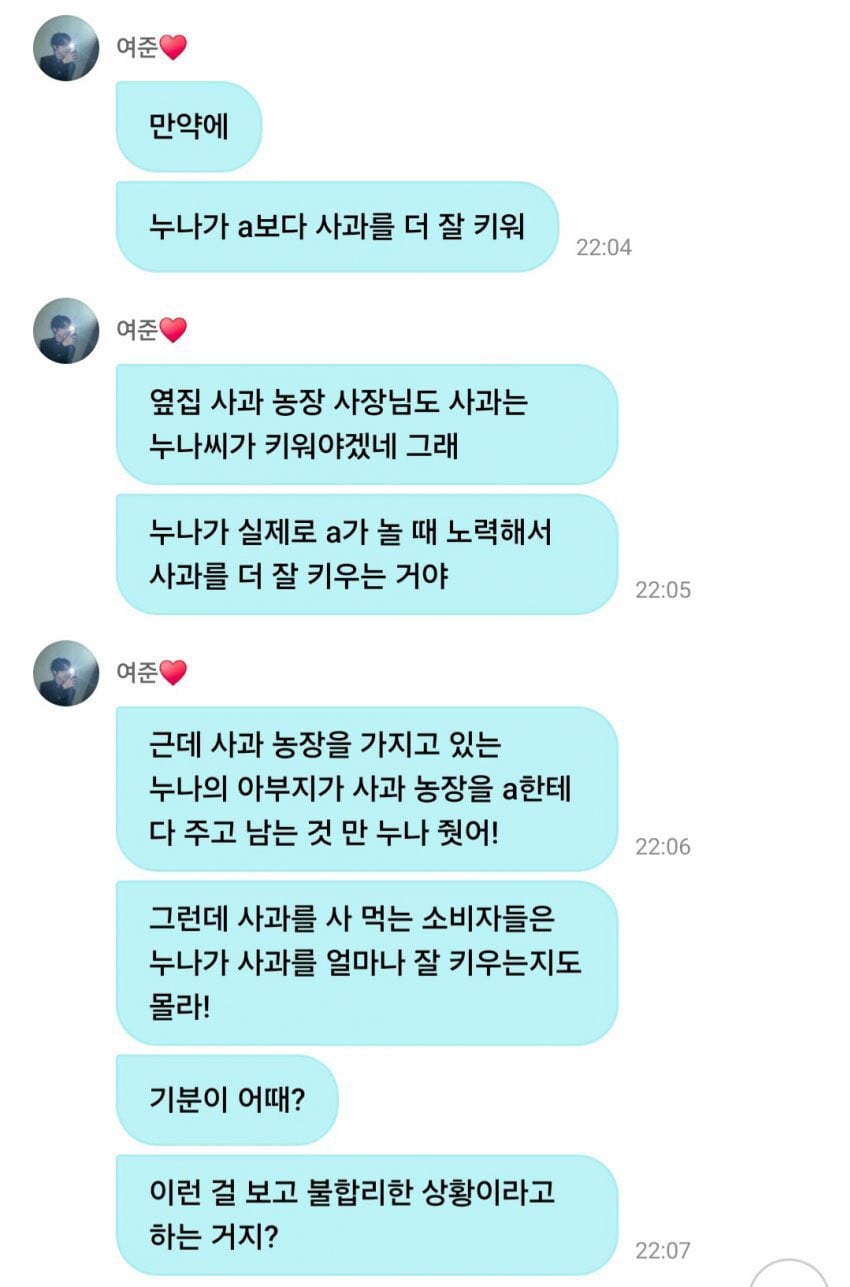The image size is (850, 1287).
Task: Tap 여준's avatar beside the 옆집 사과 농장 message
Action: pos(66,330)
